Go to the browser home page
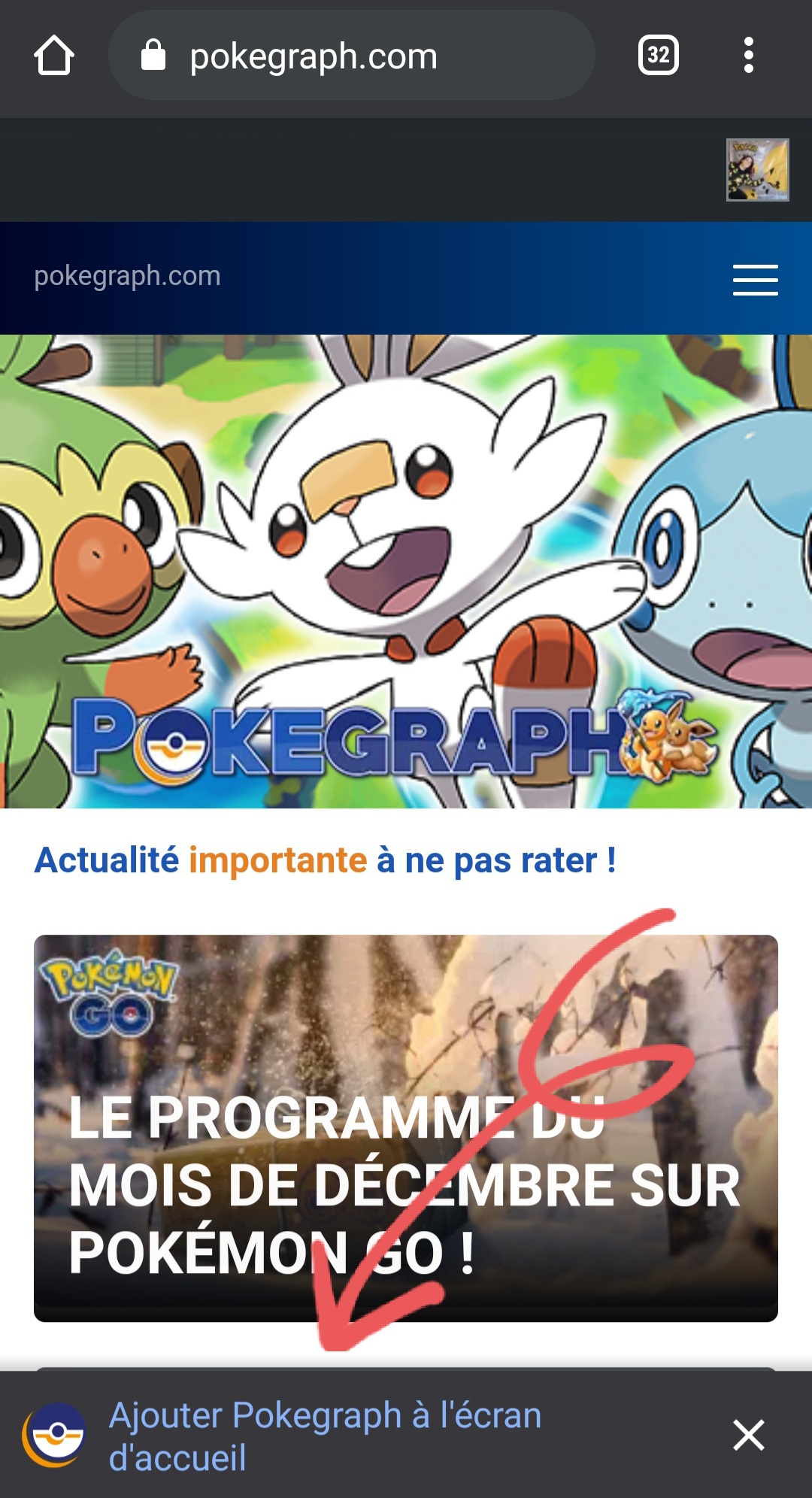Screen dimensions: 812x1498 (54, 56)
